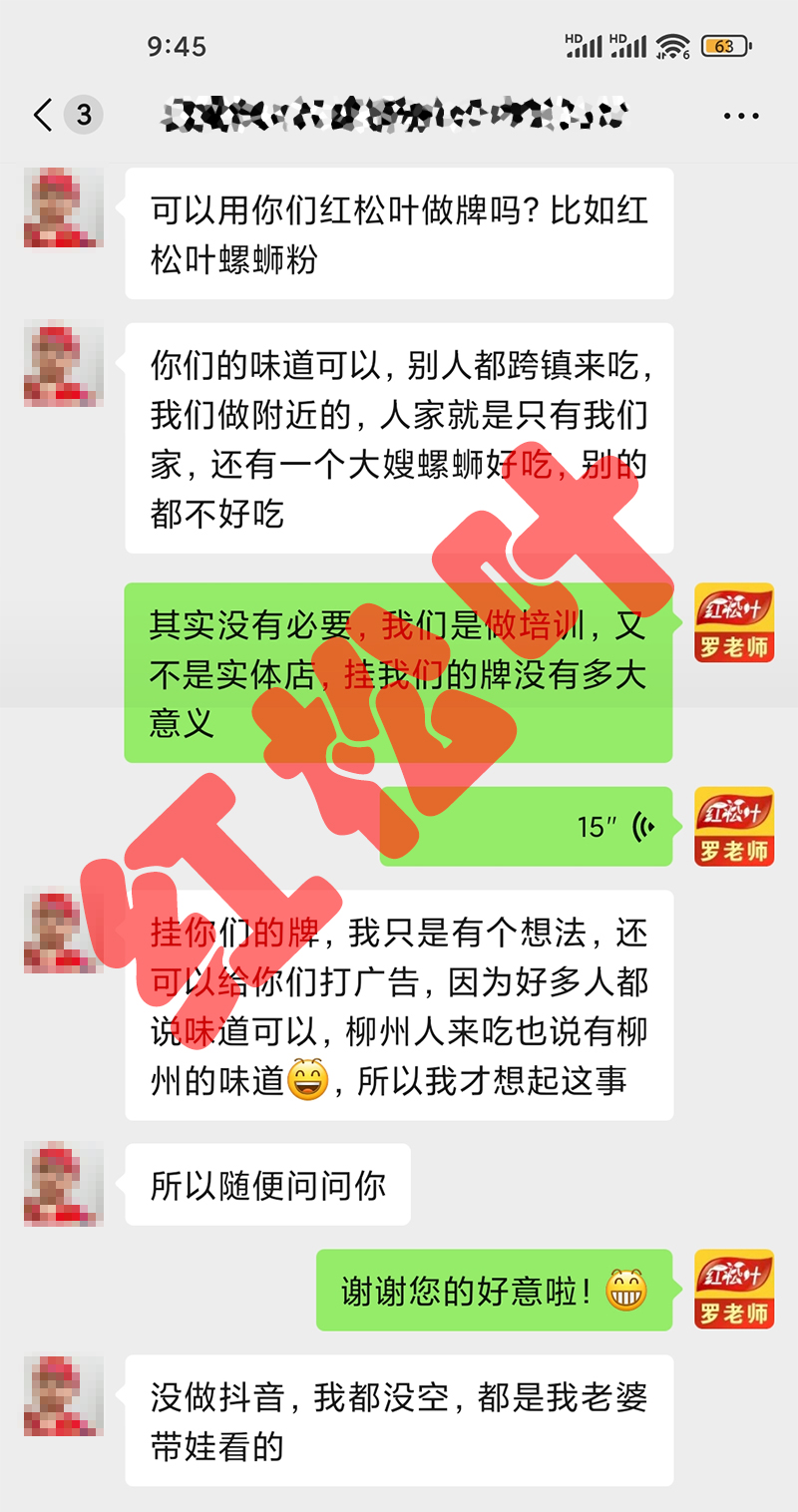
Task: Open the three-dot chat info menu
Action: 741,116
